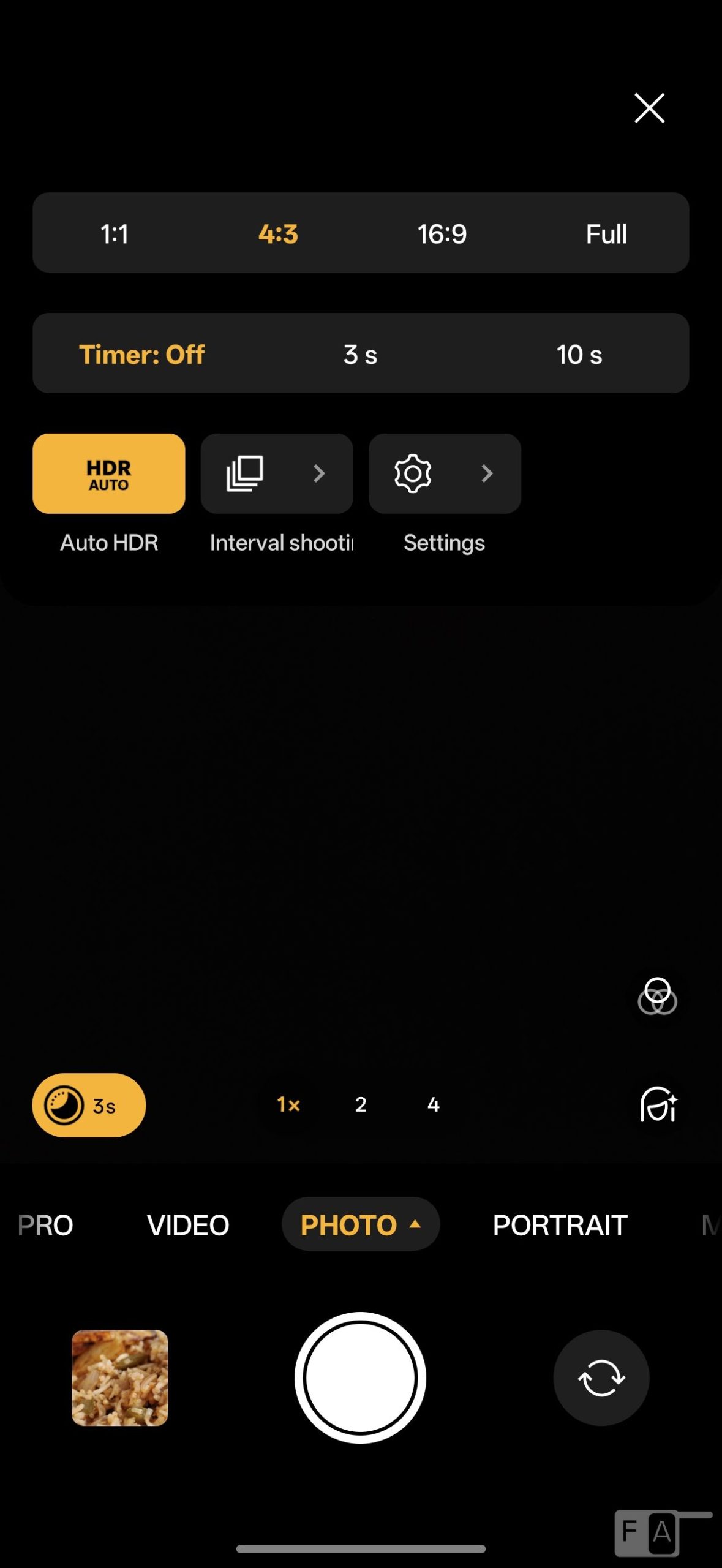
Task: Open Interval shooting options
Action: [277, 473]
